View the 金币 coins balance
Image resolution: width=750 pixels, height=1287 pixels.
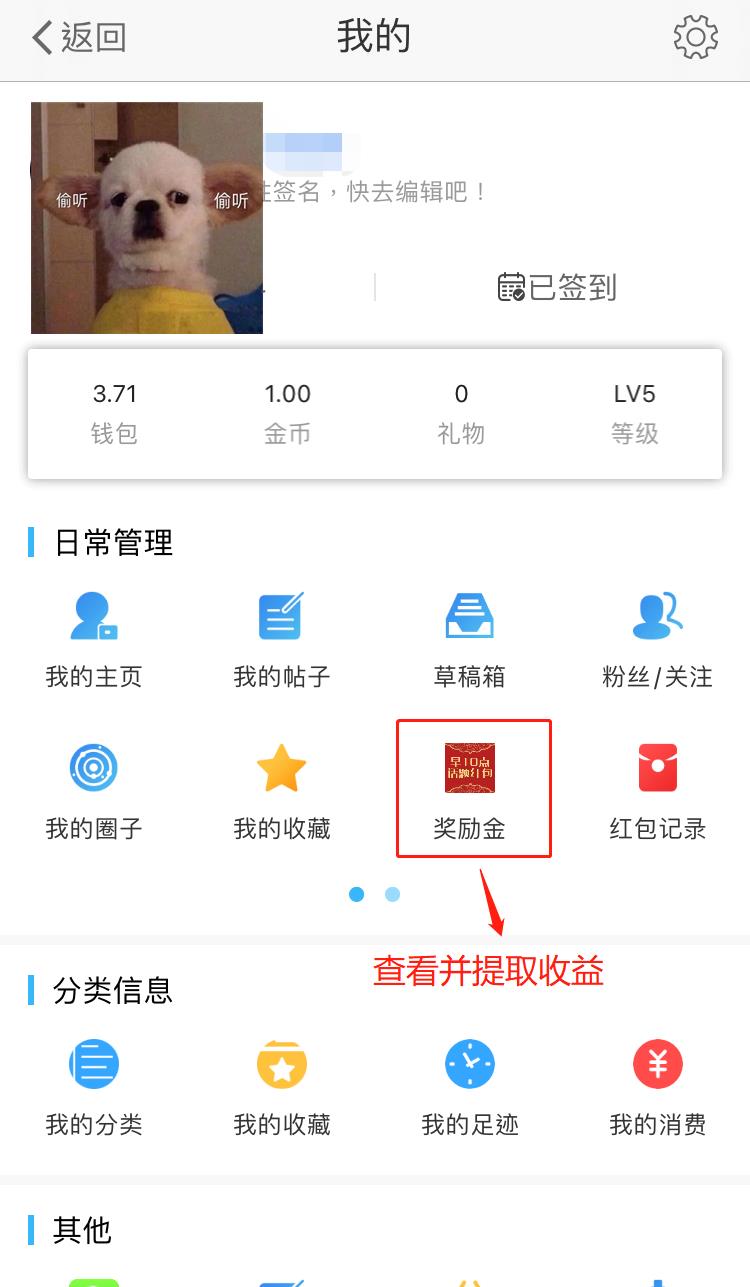coord(287,413)
